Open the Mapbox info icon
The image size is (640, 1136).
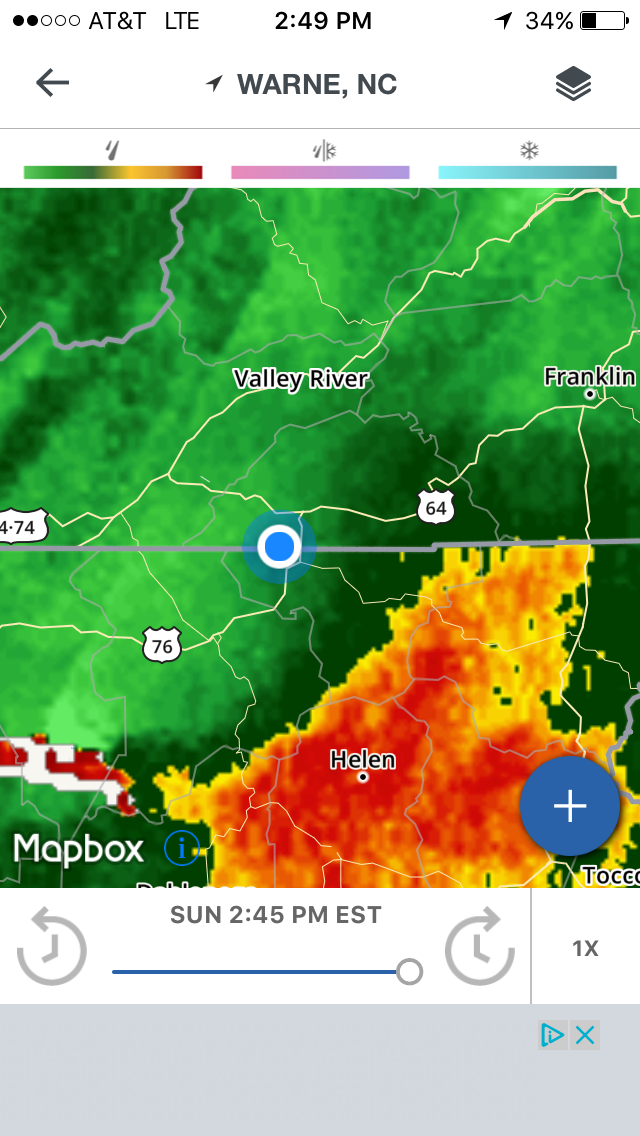click(x=182, y=847)
